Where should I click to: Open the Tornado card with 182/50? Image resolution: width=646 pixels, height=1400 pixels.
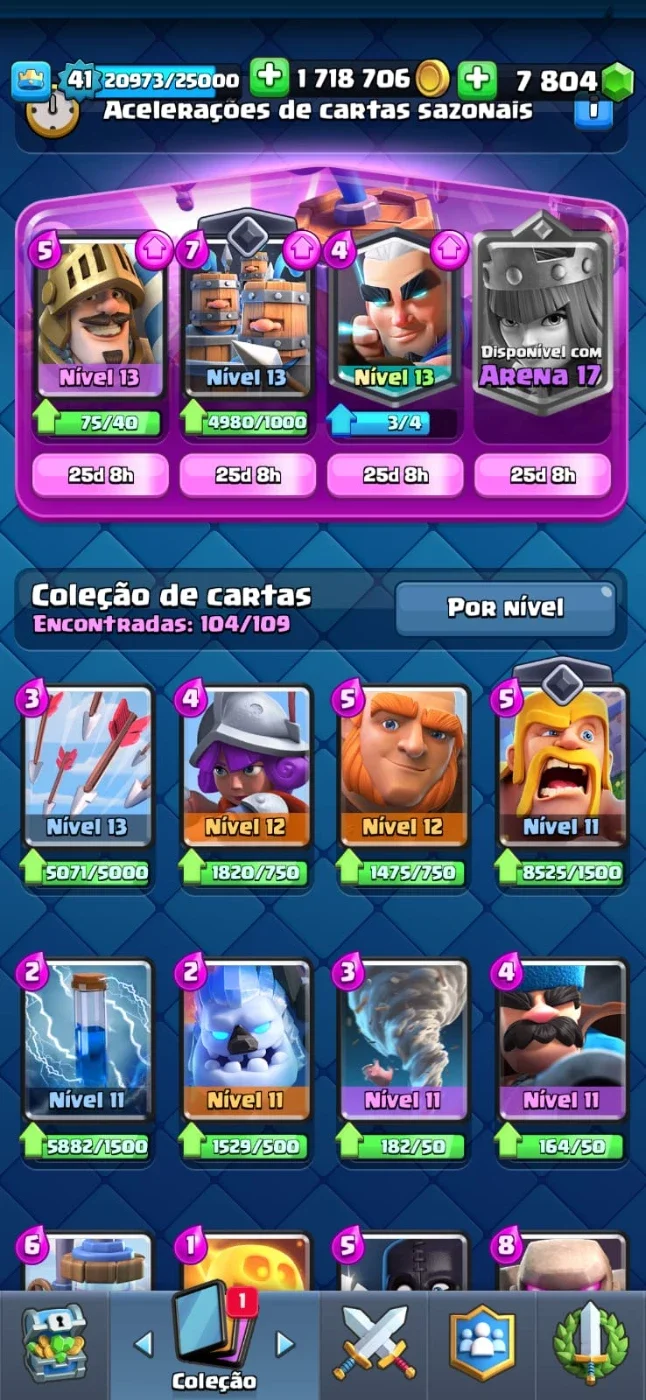point(403,1042)
